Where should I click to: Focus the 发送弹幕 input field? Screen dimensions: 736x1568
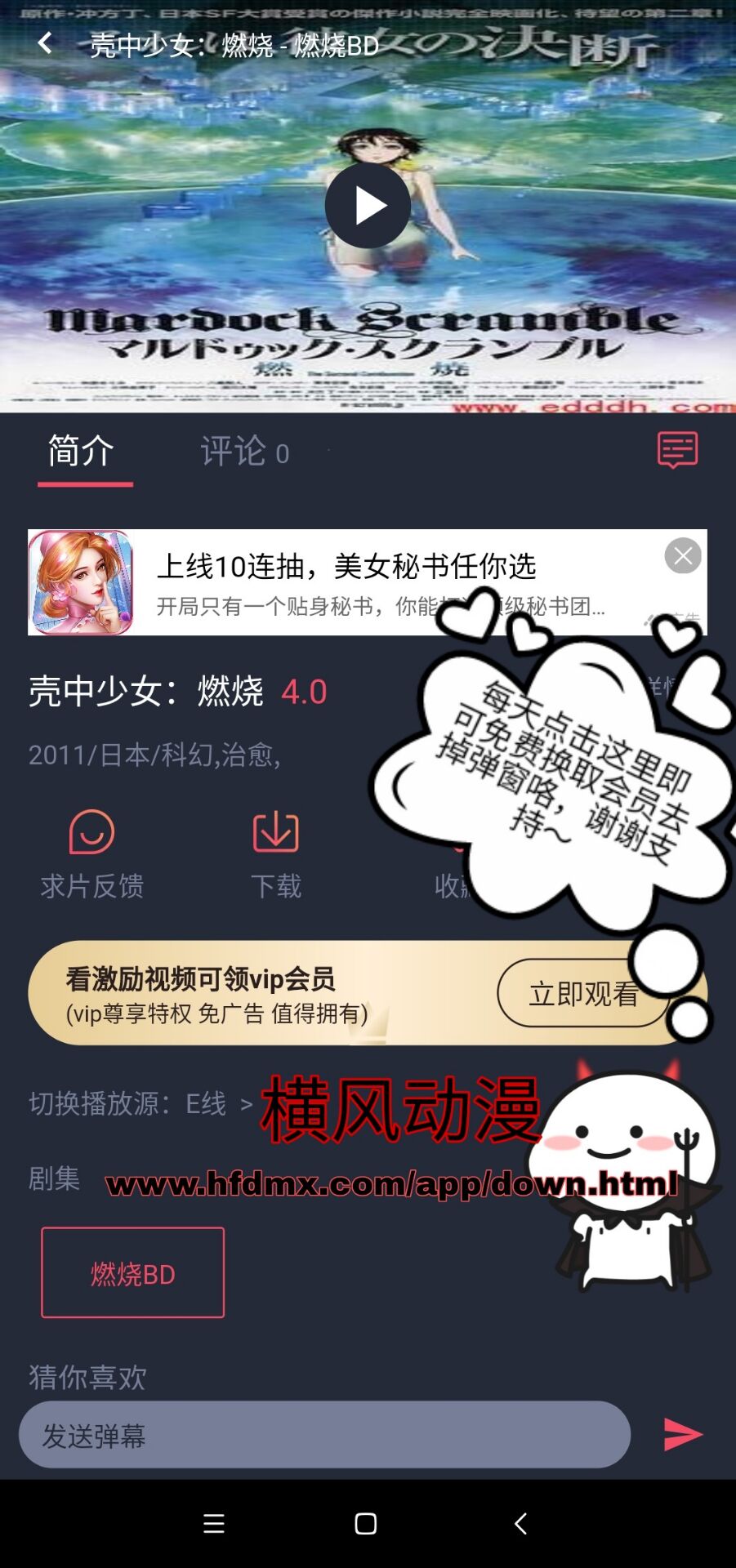coord(324,1435)
